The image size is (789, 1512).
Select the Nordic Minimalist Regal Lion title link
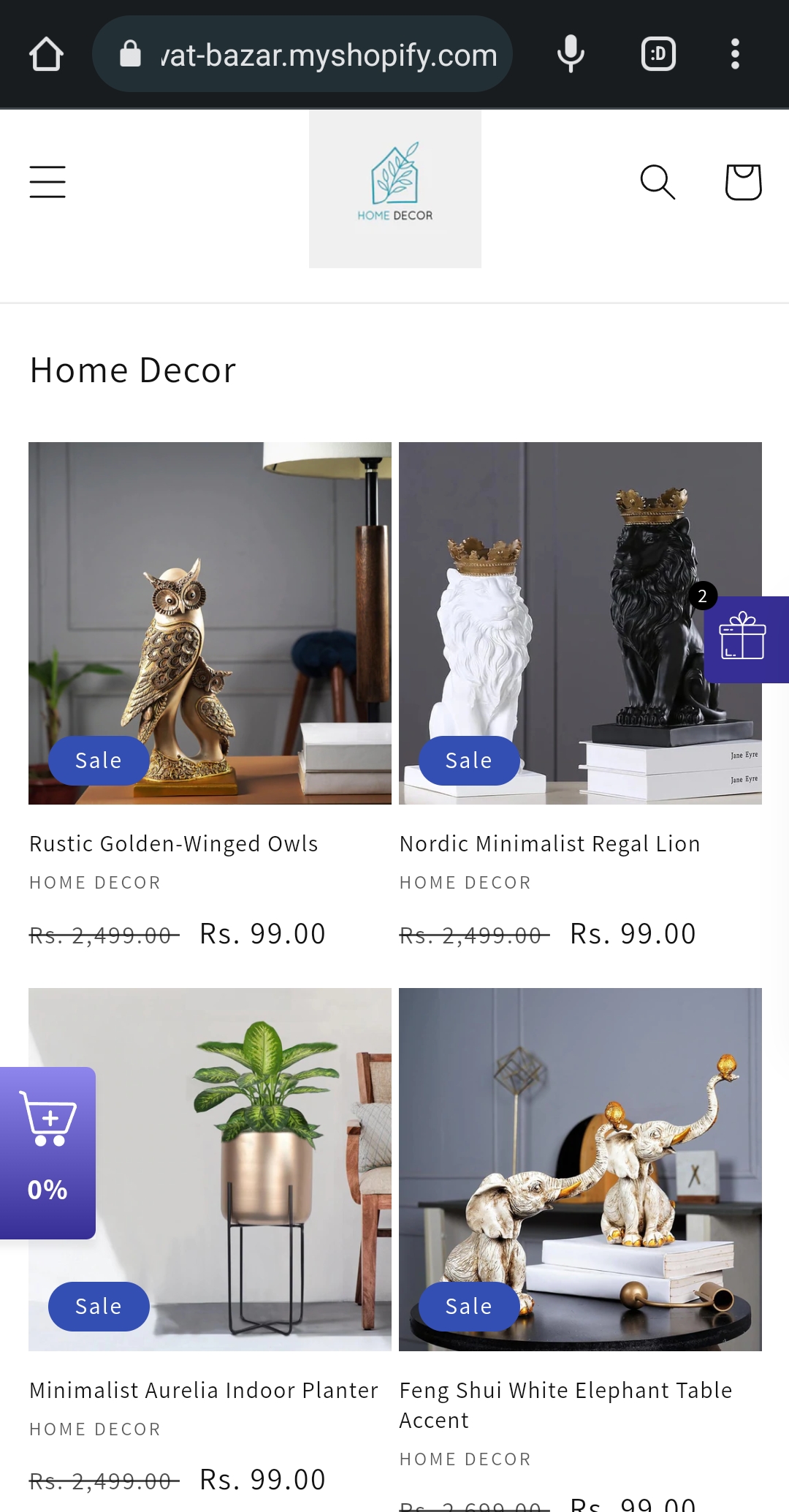[x=549, y=844]
